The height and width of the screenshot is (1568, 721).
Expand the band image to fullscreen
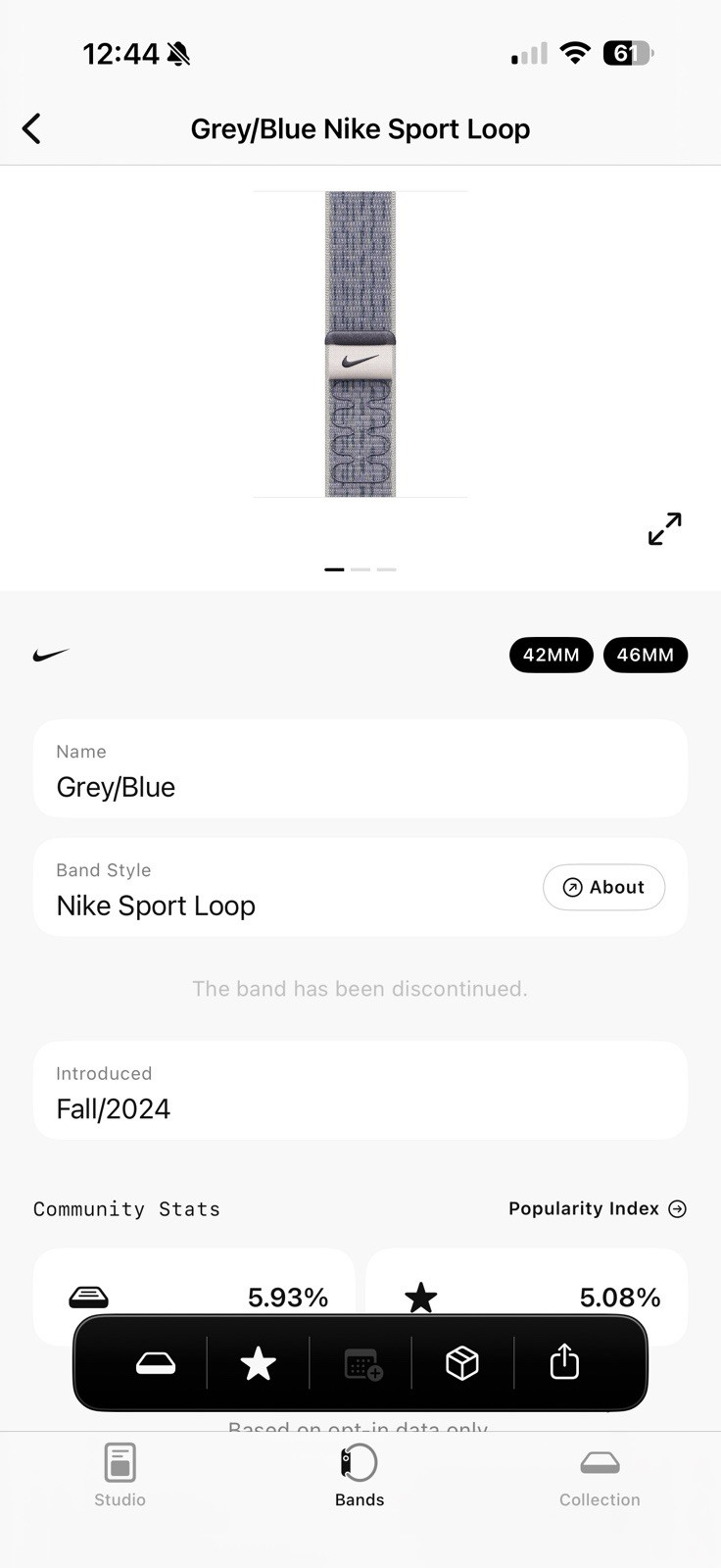[x=665, y=528]
